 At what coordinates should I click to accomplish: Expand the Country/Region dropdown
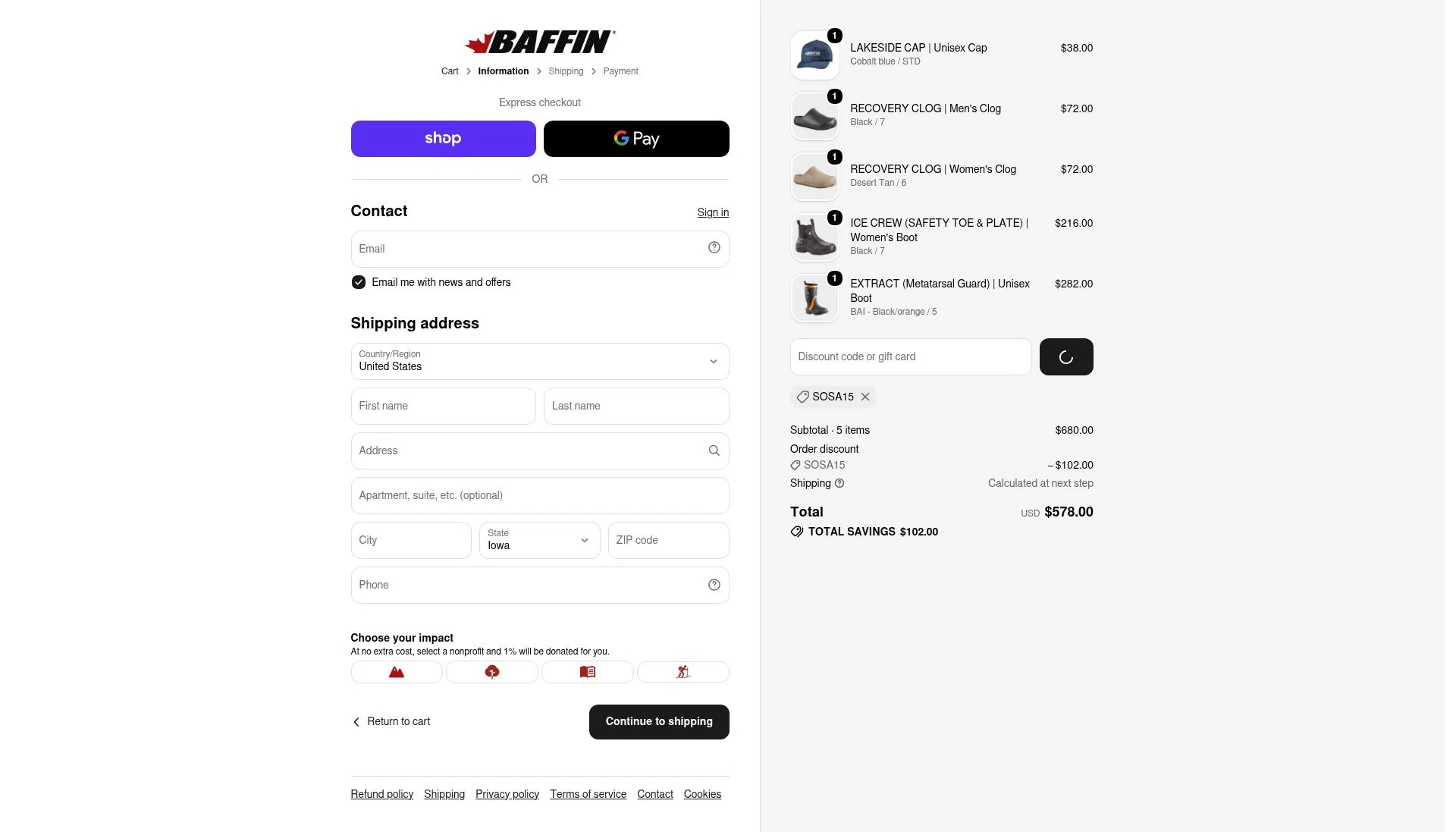click(x=540, y=361)
